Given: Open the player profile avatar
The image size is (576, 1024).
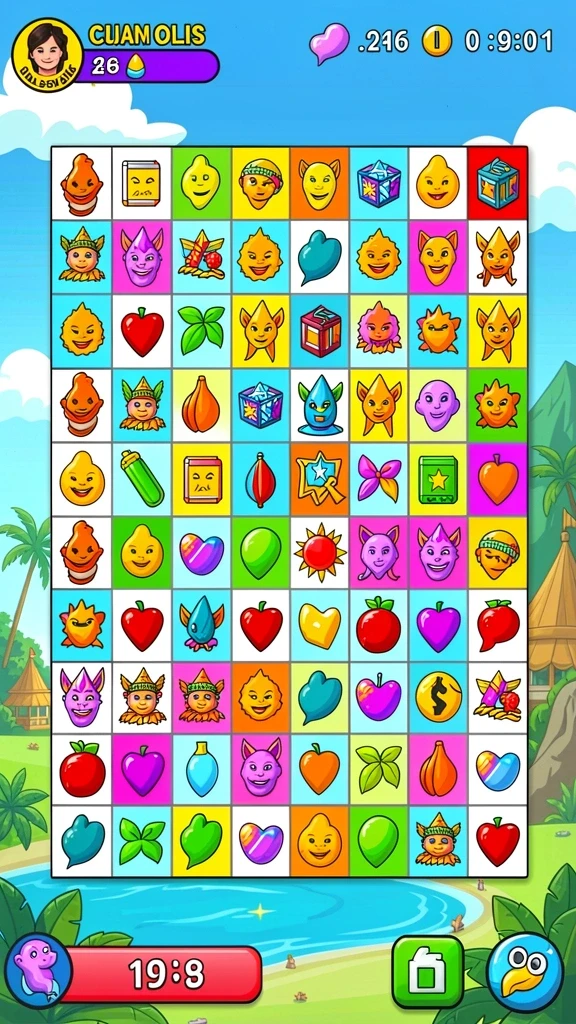Looking at the screenshot, I should point(47,54).
